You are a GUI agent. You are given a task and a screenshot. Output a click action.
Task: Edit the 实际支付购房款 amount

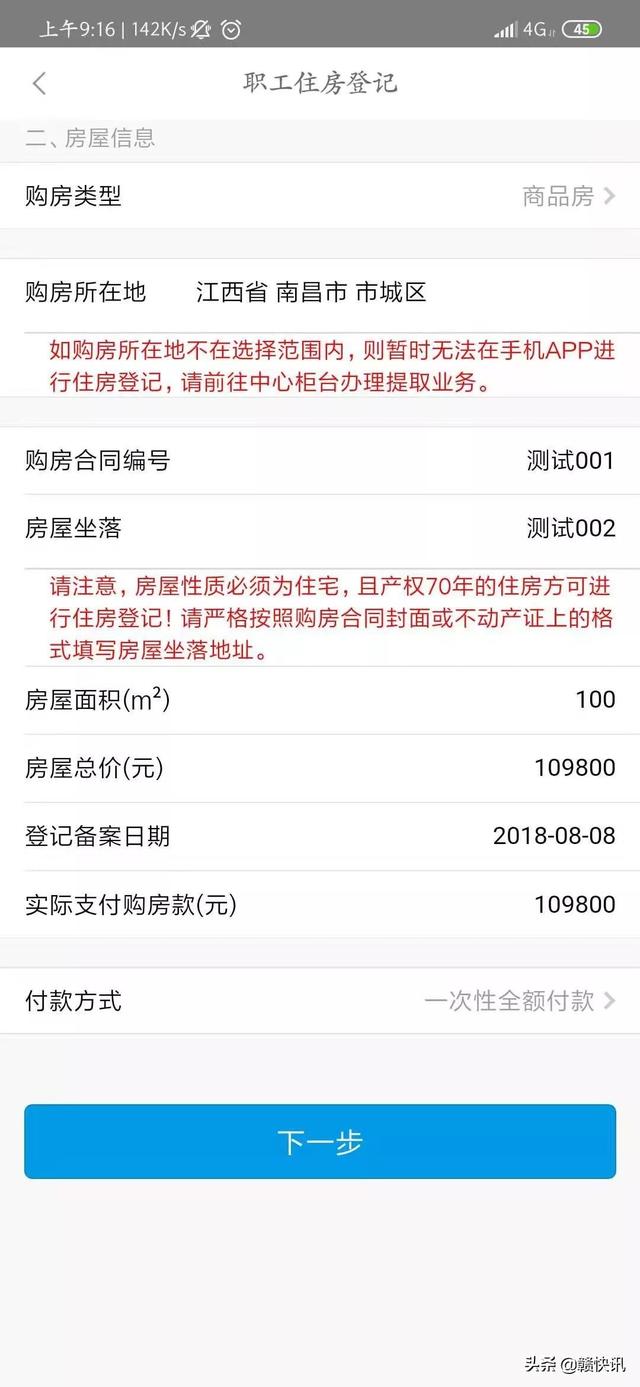pyautogui.click(x=320, y=905)
